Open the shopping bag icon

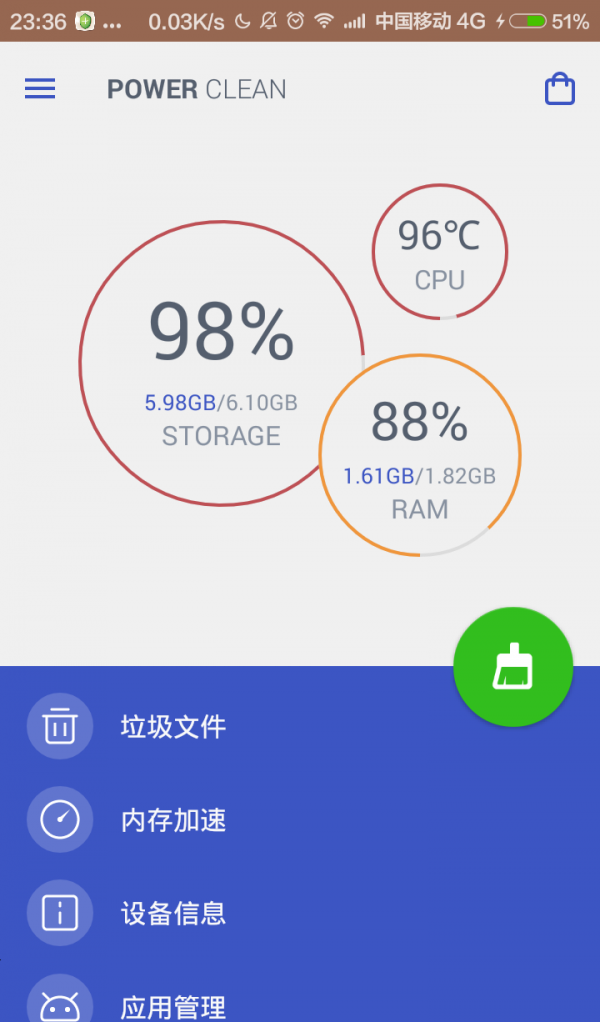click(560, 89)
